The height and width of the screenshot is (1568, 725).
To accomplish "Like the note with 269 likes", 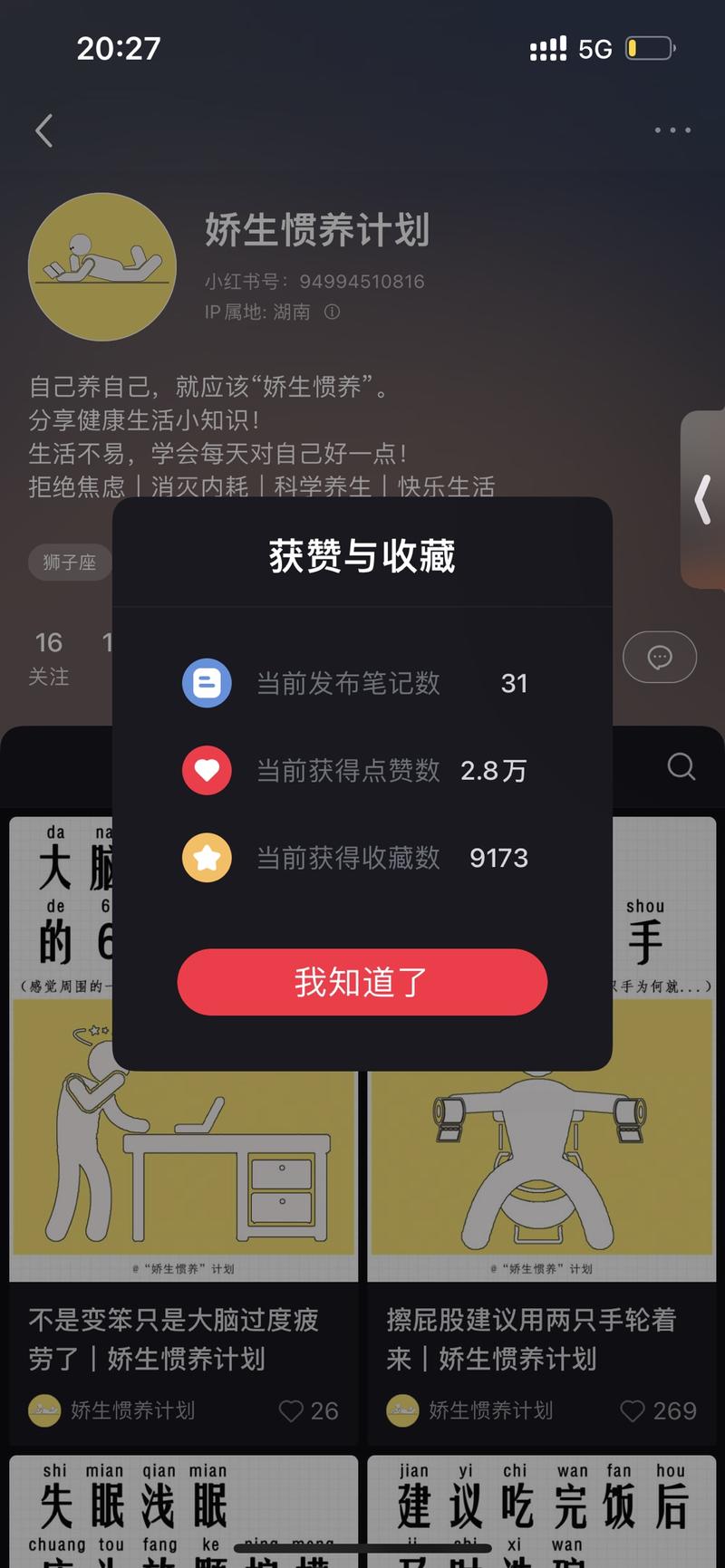I will (633, 1410).
